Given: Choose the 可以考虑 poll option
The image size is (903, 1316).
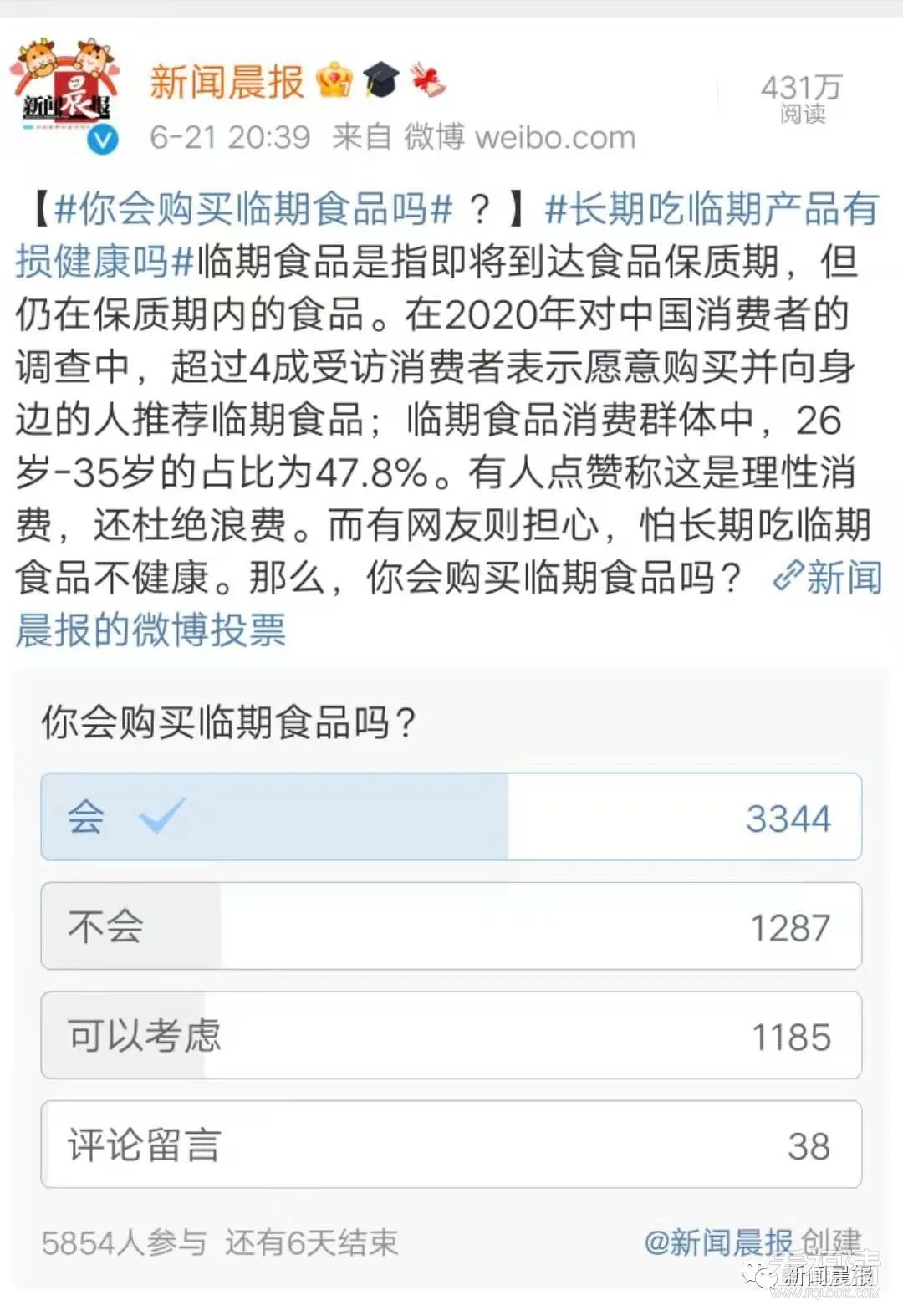Looking at the screenshot, I should 451,1035.
